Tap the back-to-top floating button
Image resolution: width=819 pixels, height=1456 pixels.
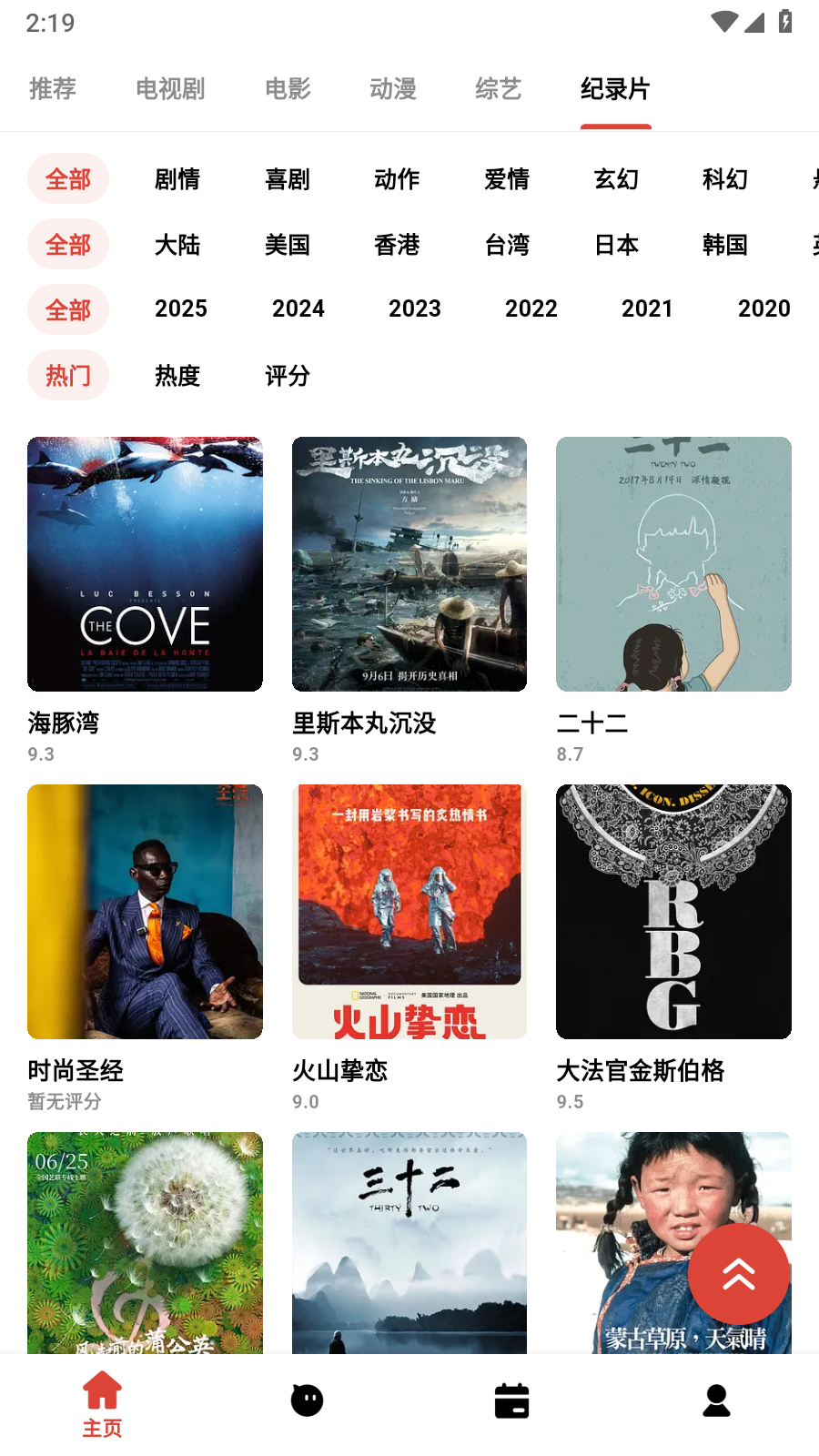click(738, 1274)
